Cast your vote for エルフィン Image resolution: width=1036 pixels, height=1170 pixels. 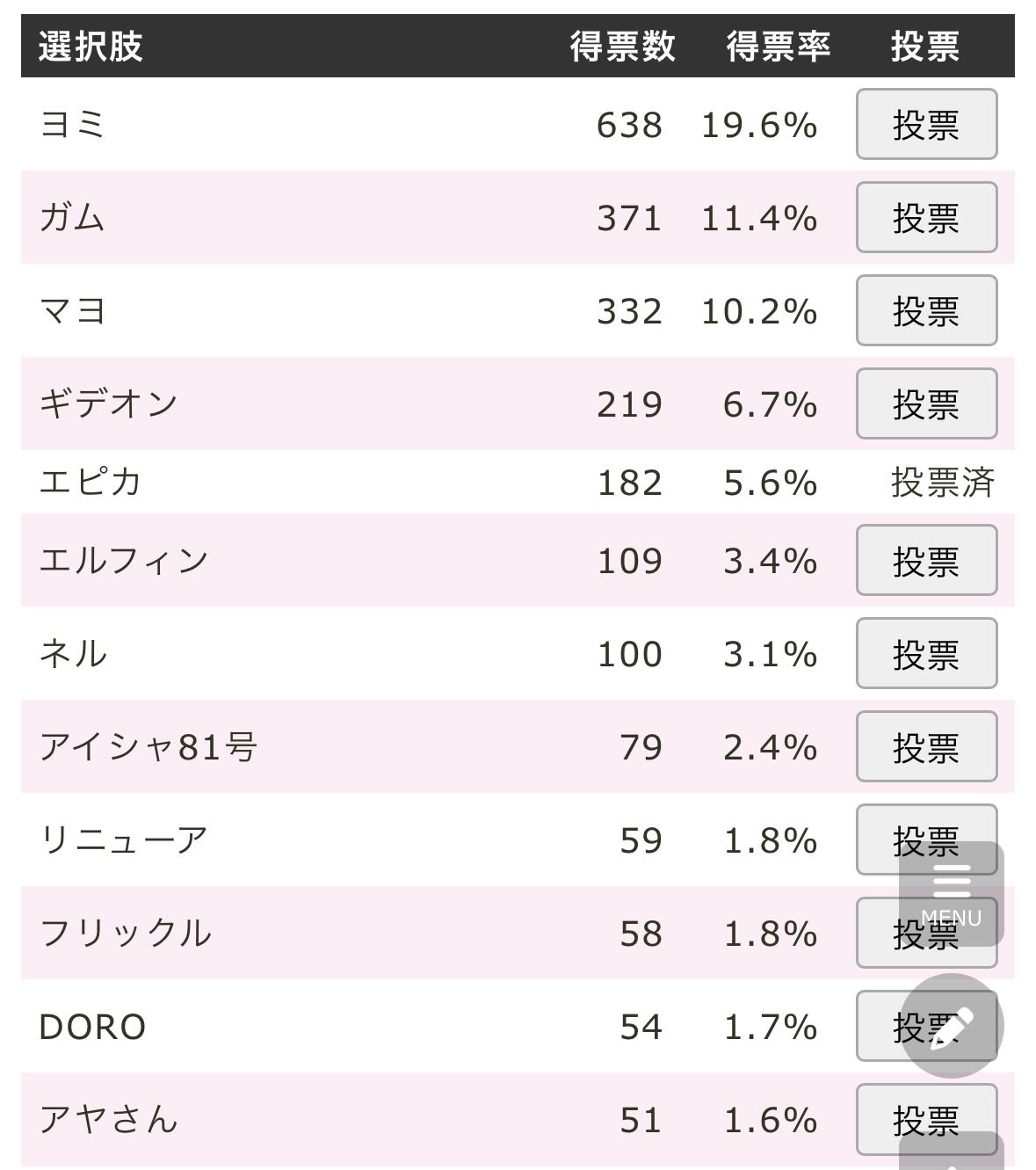[926, 560]
